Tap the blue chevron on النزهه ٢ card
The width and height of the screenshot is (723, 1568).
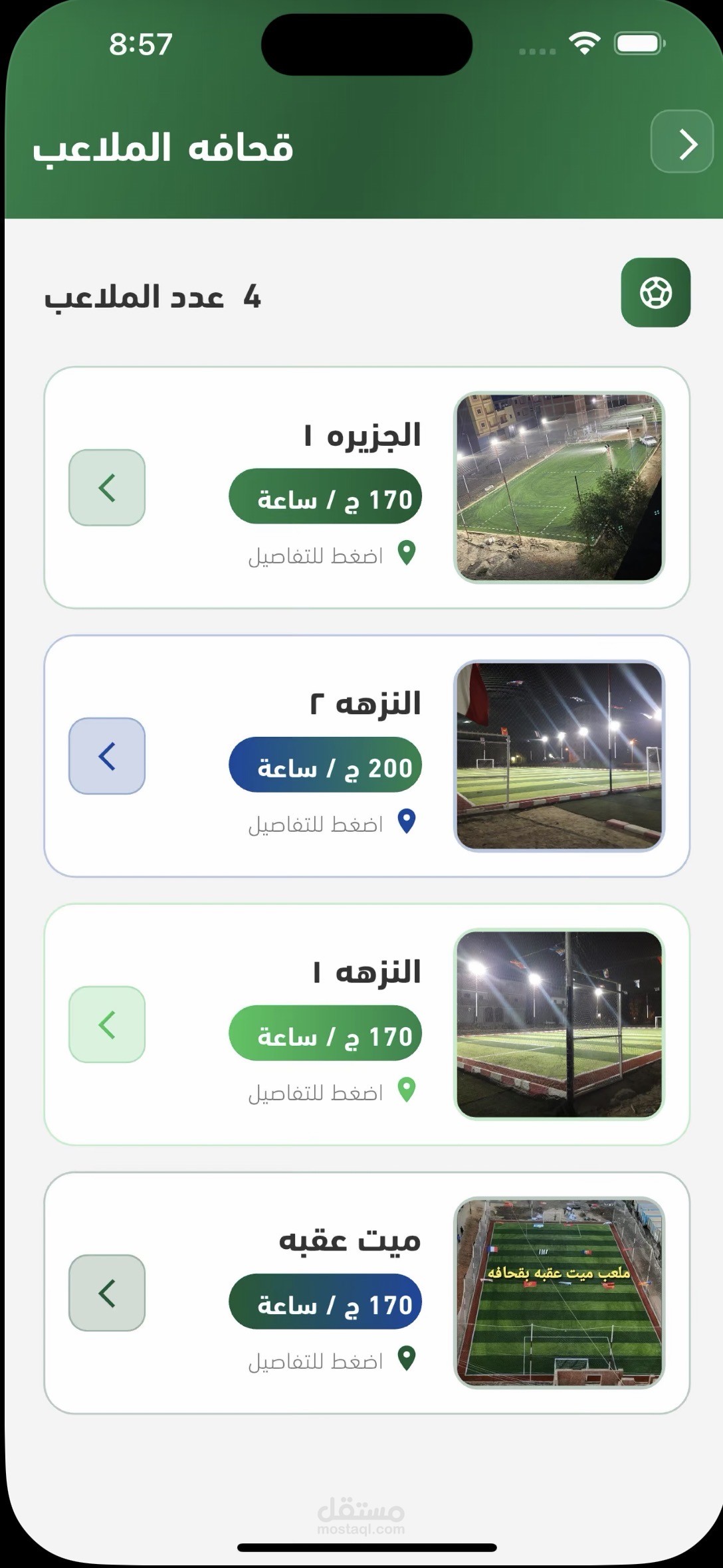[x=107, y=756]
